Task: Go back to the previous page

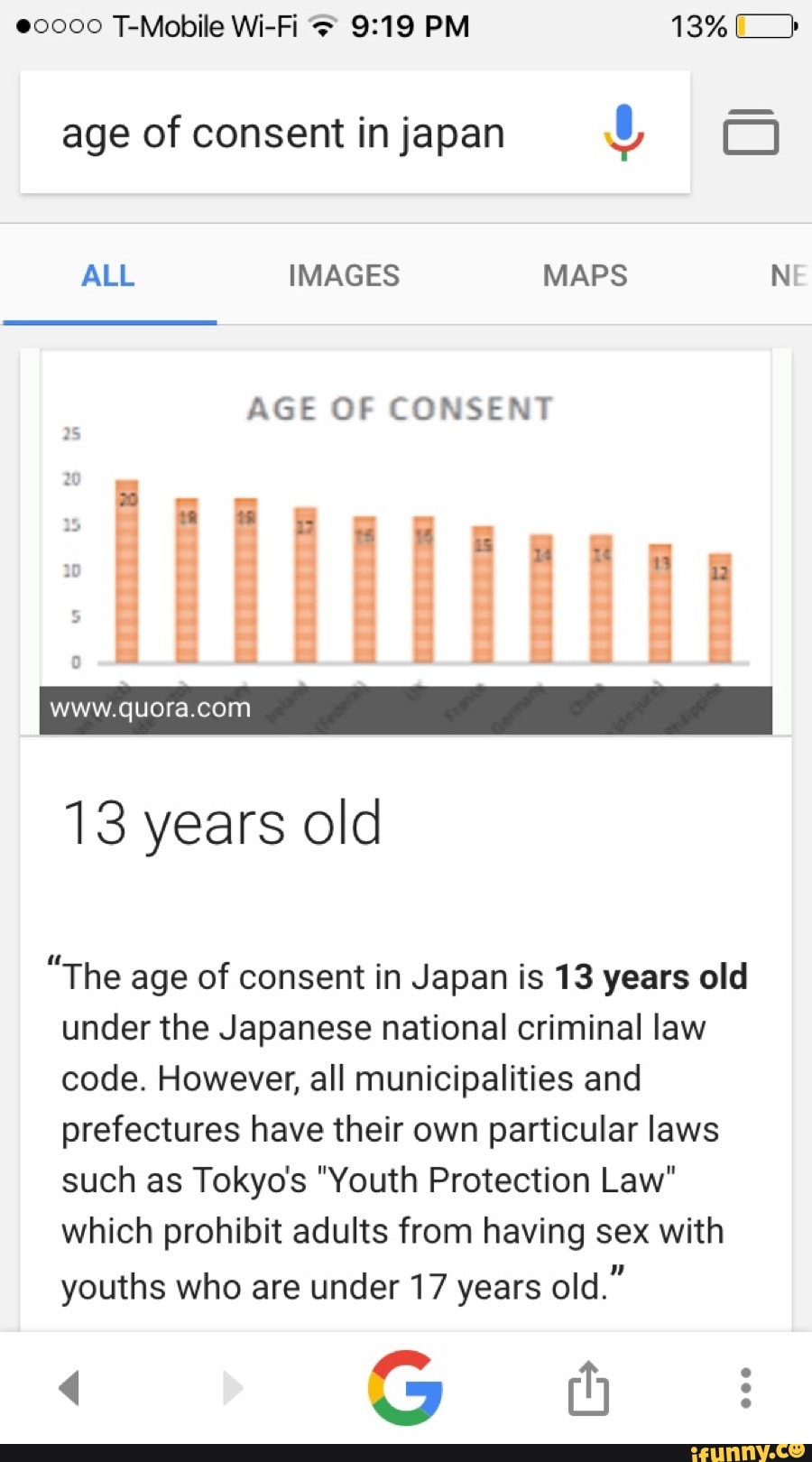Action: (69, 1388)
